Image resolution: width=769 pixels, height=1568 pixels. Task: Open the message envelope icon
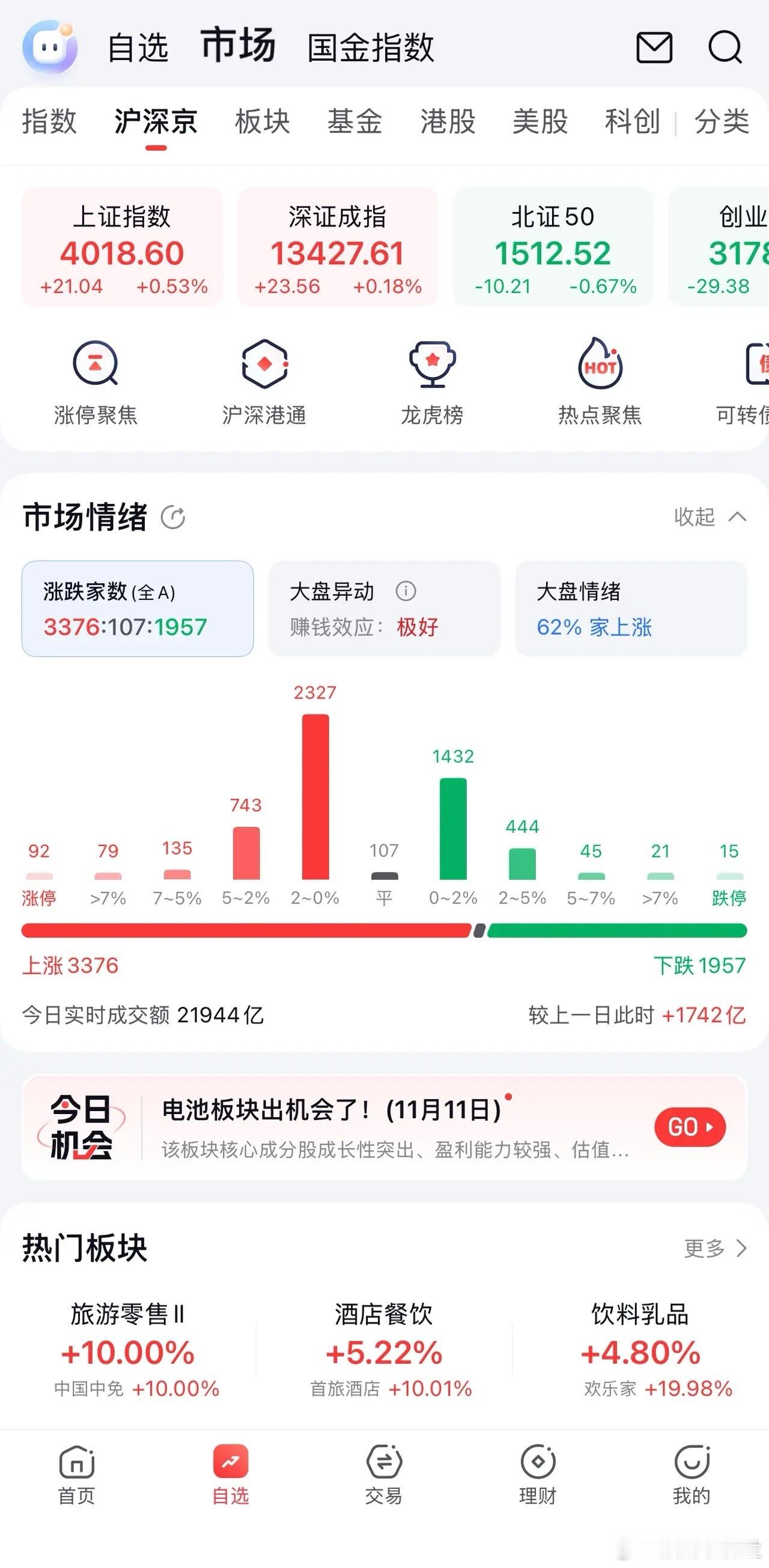[x=653, y=49]
